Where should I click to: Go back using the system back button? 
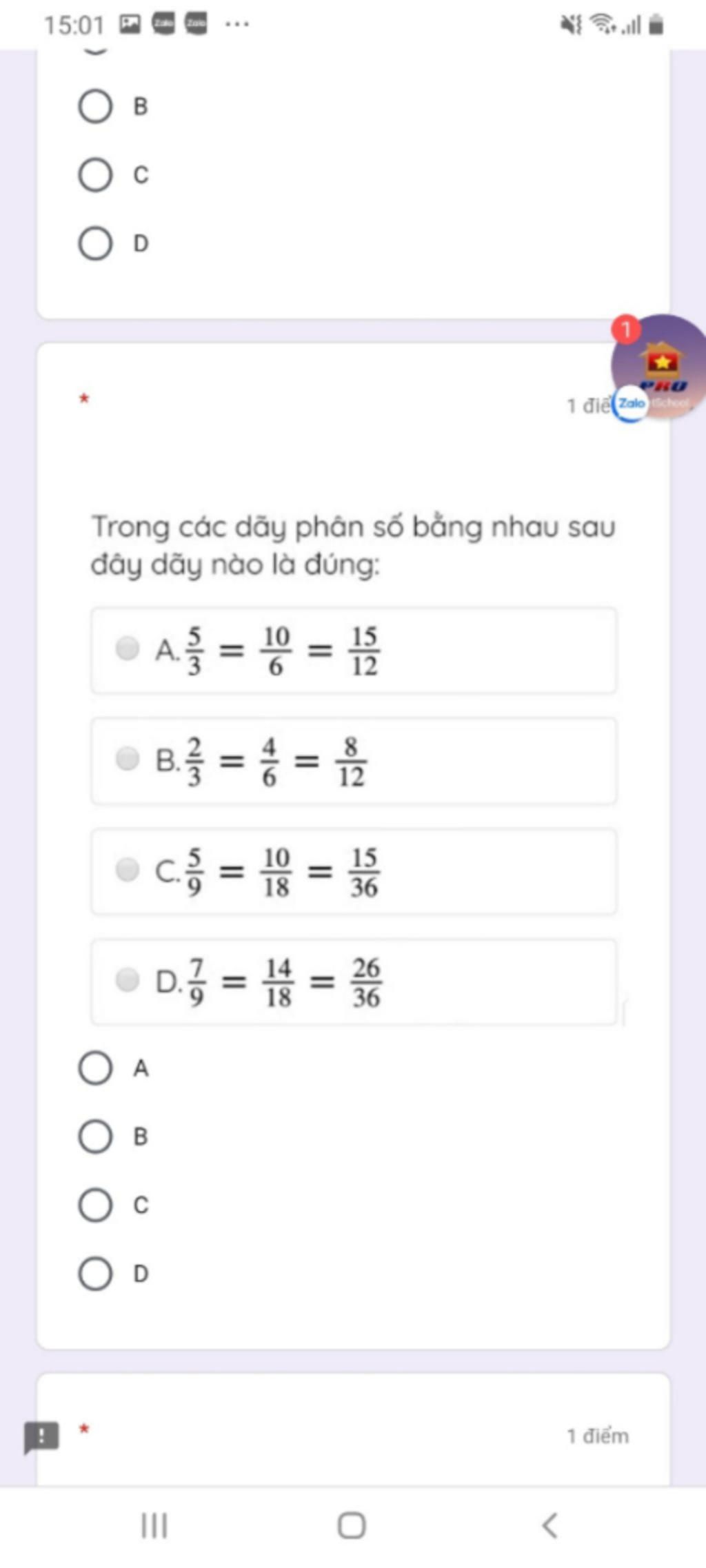pyautogui.click(x=549, y=1525)
